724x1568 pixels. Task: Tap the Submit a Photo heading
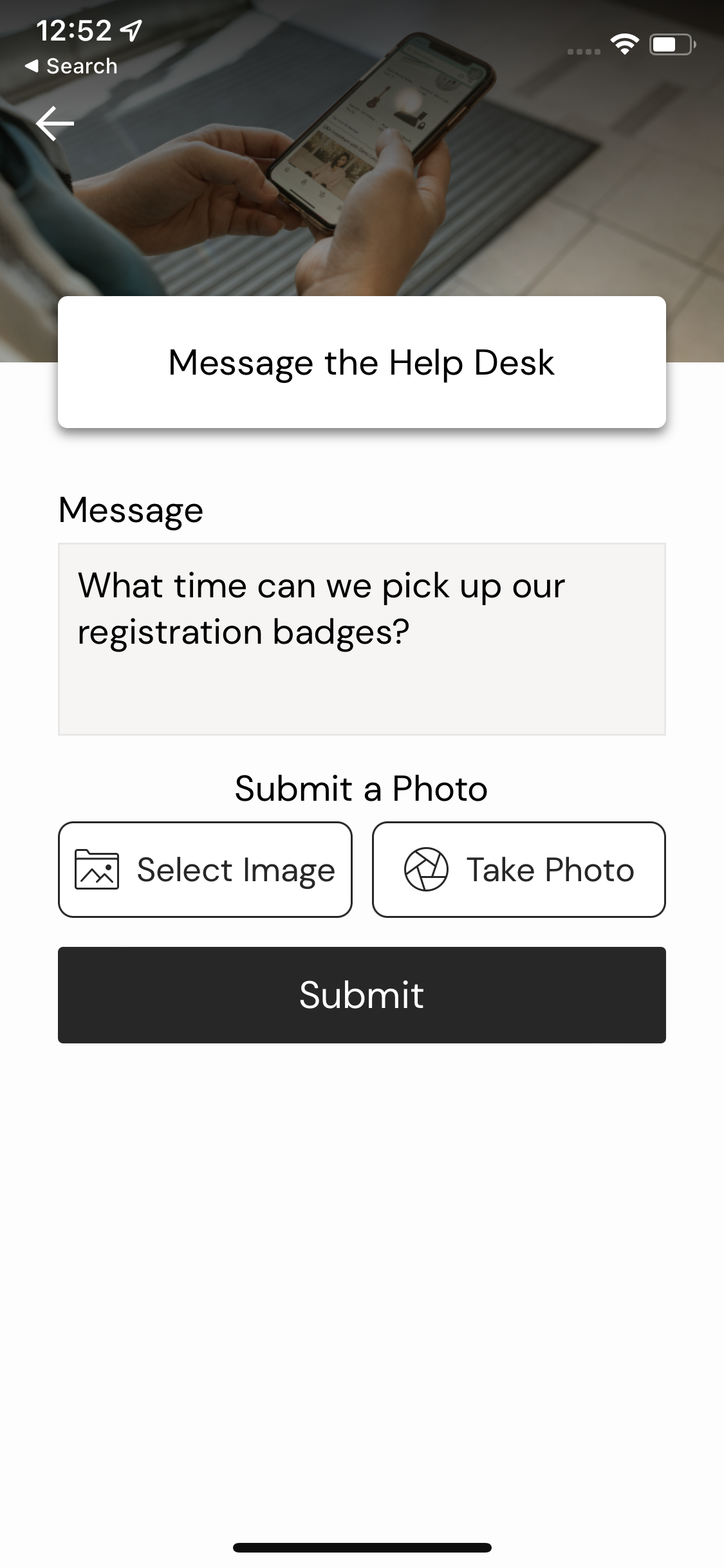[361, 788]
